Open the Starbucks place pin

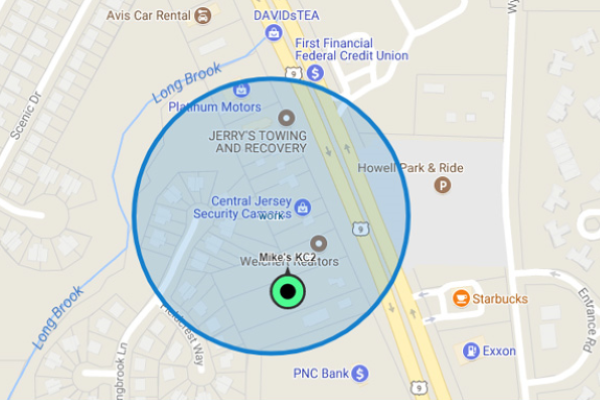pos(461,297)
